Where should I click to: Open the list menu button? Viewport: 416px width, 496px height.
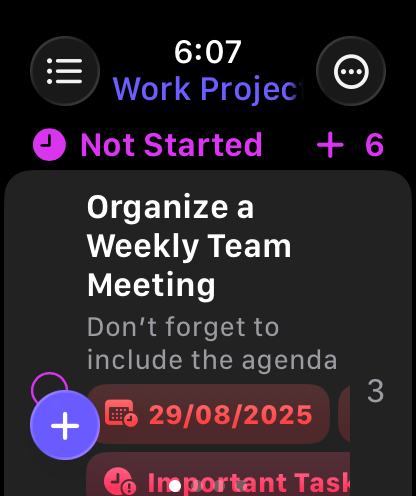pos(65,71)
